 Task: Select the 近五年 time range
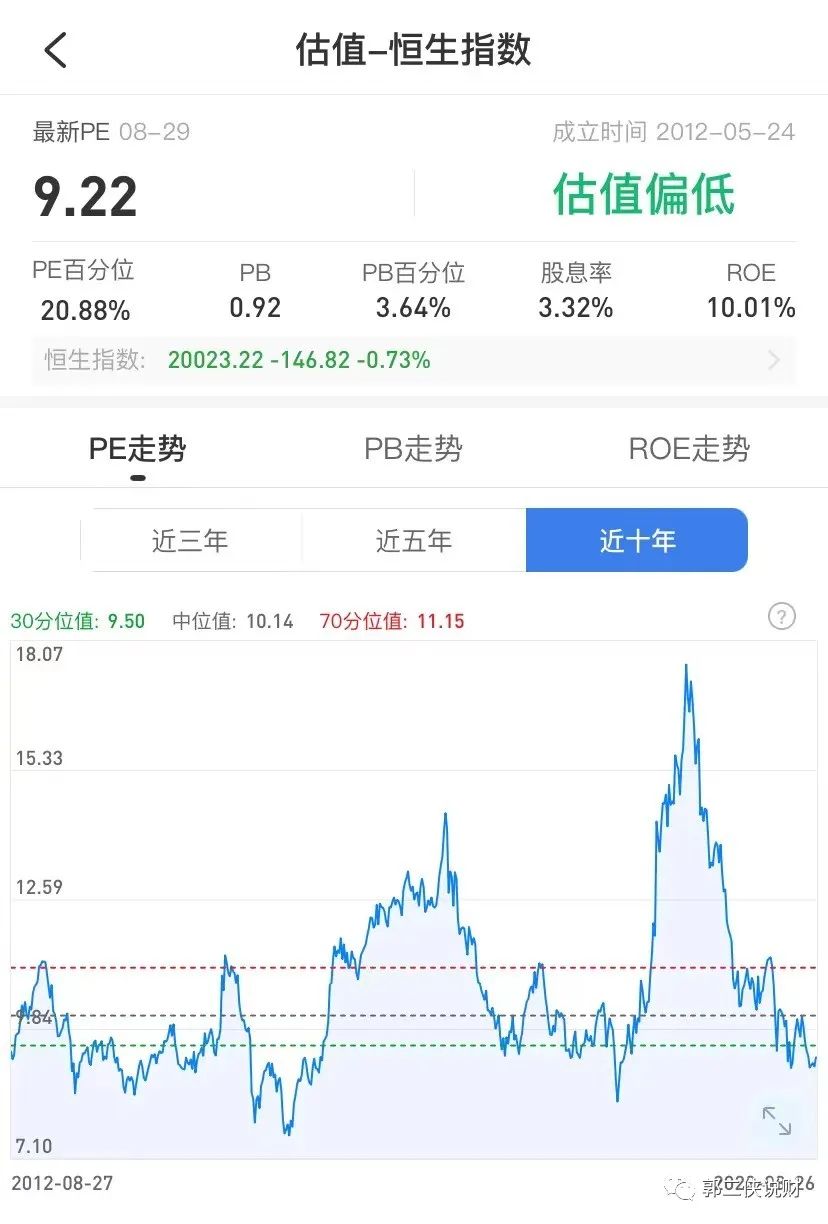coord(414,541)
